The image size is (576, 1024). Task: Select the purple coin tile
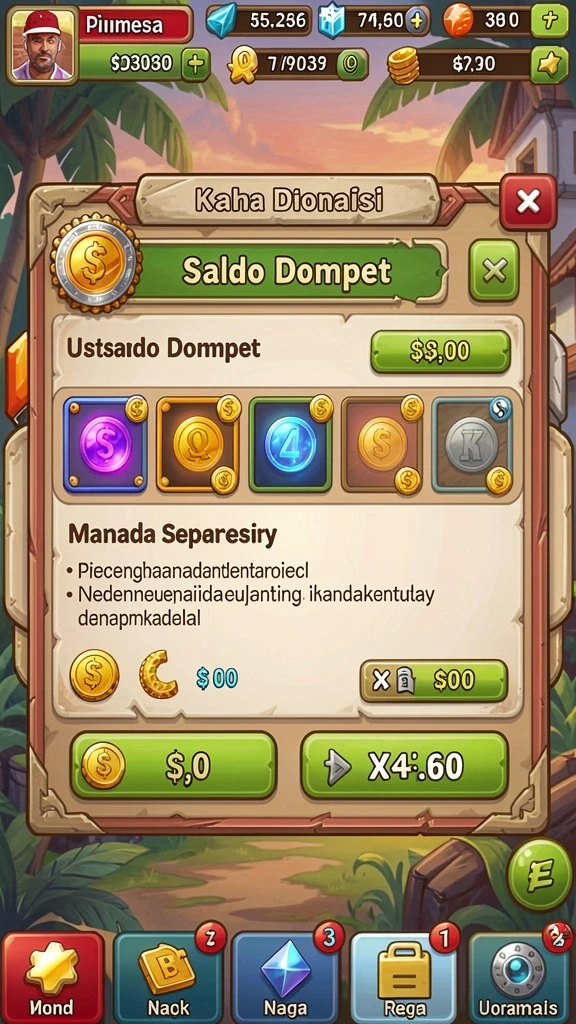(105, 445)
